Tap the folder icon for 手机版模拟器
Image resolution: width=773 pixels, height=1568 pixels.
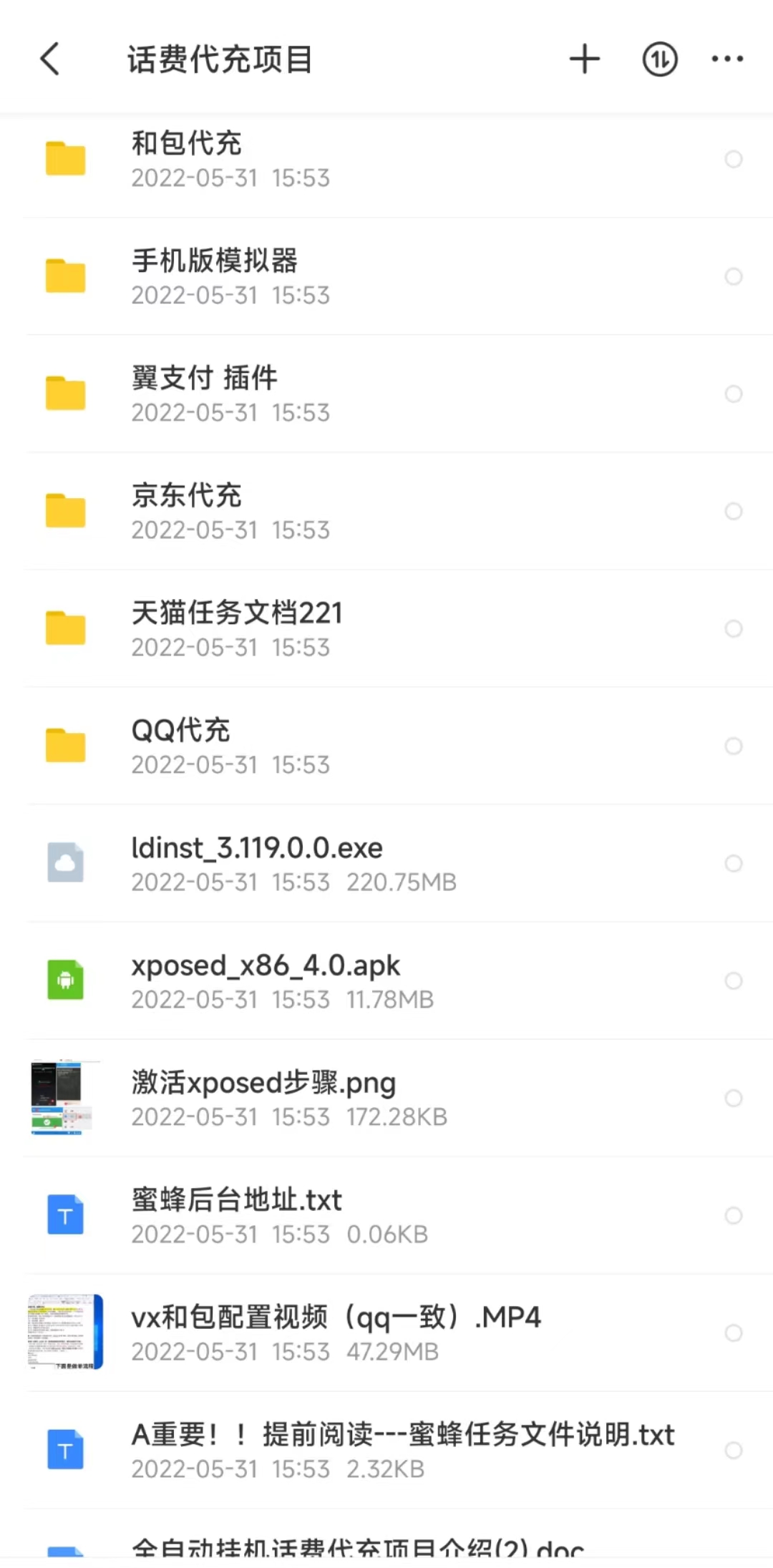(65, 276)
